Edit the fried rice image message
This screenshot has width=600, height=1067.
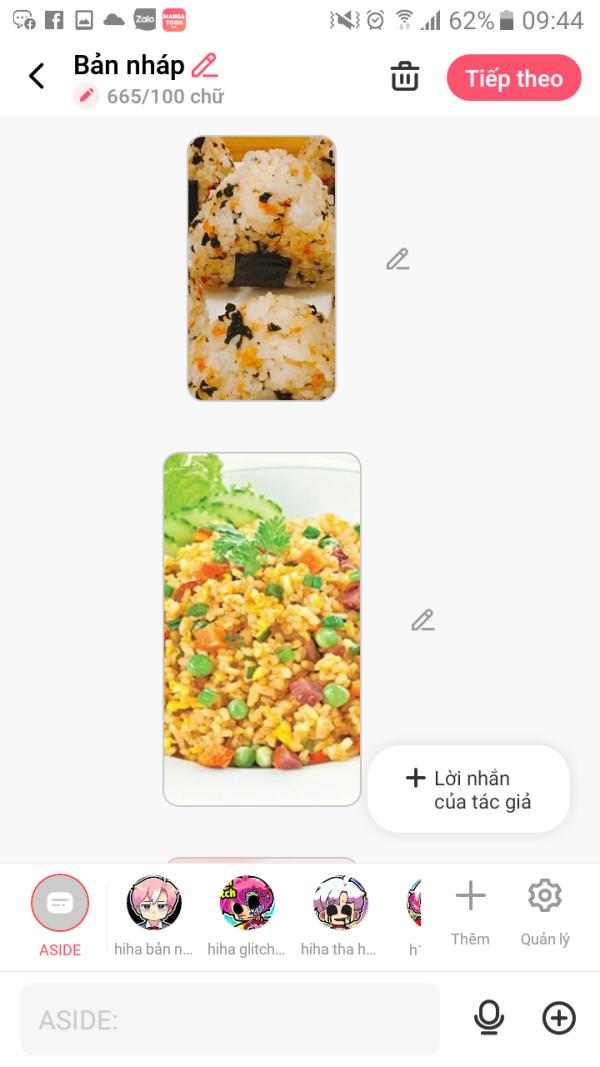click(x=423, y=621)
